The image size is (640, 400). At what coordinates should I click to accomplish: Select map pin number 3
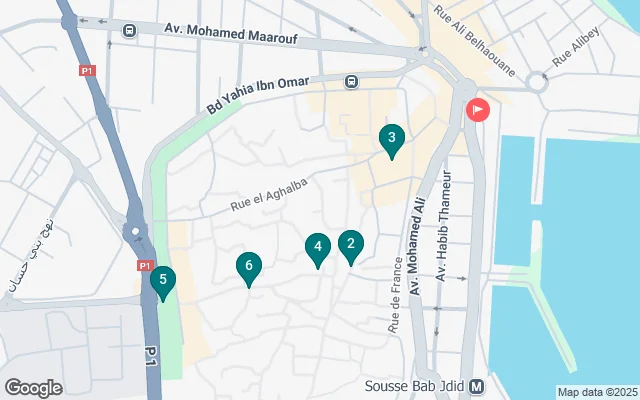391,139
